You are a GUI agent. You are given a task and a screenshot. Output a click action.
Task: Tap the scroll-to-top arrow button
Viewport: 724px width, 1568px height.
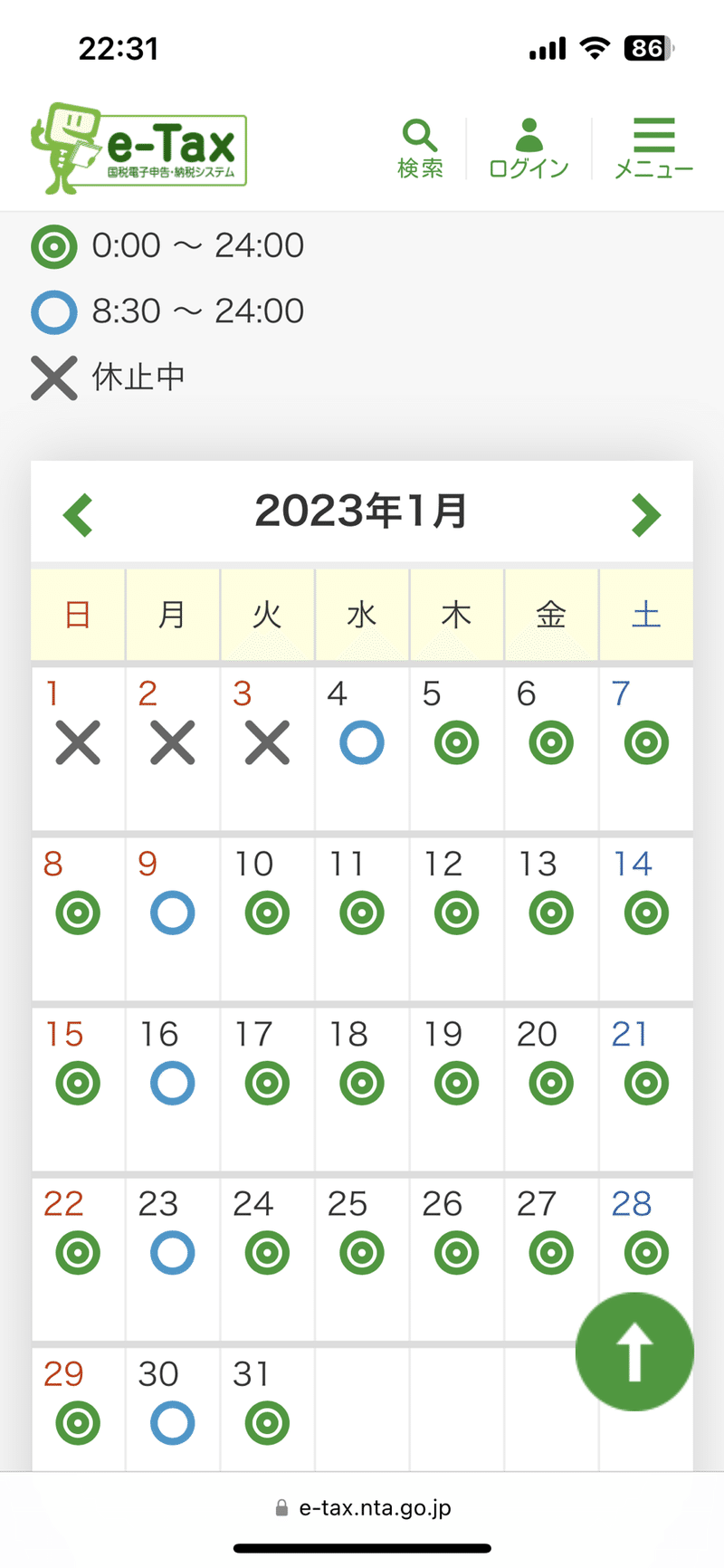[634, 1352]
